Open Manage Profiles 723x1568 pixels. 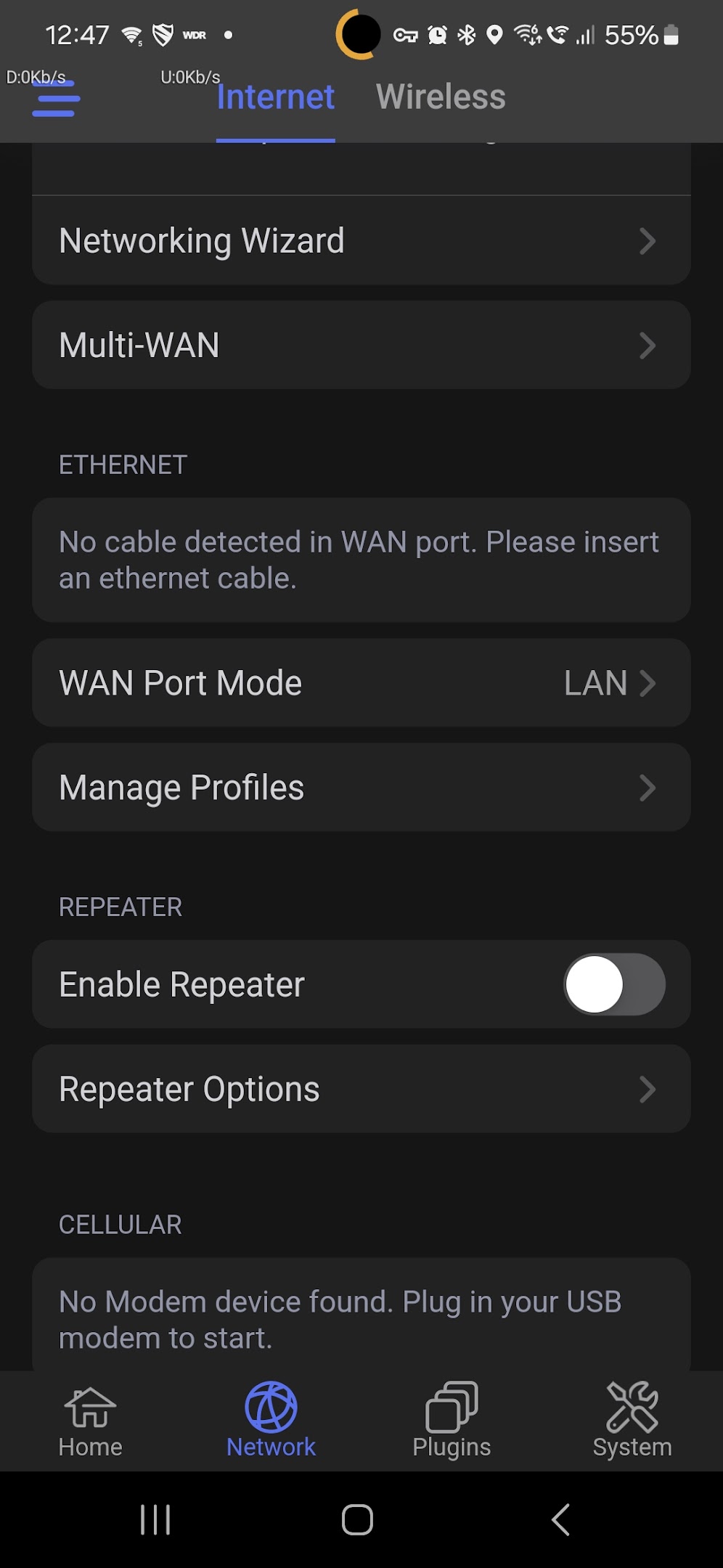click(361, 788)
